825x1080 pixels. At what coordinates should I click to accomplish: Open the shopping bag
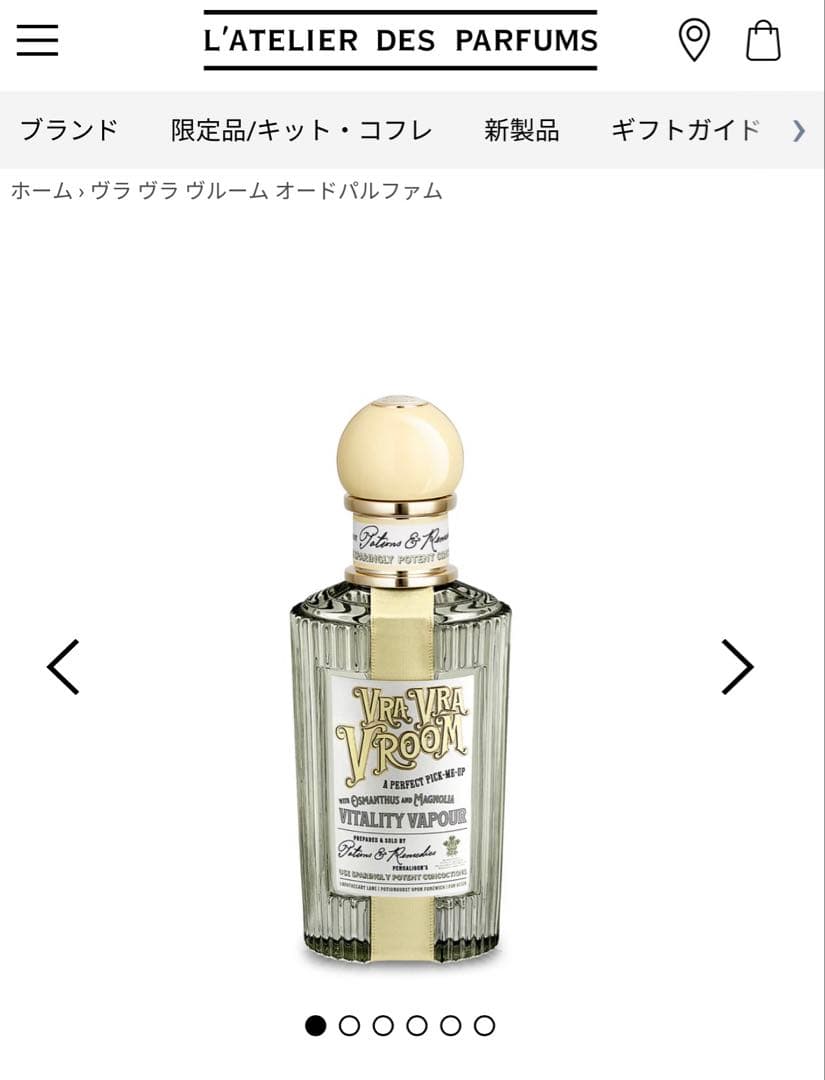[x=763, y=40]
